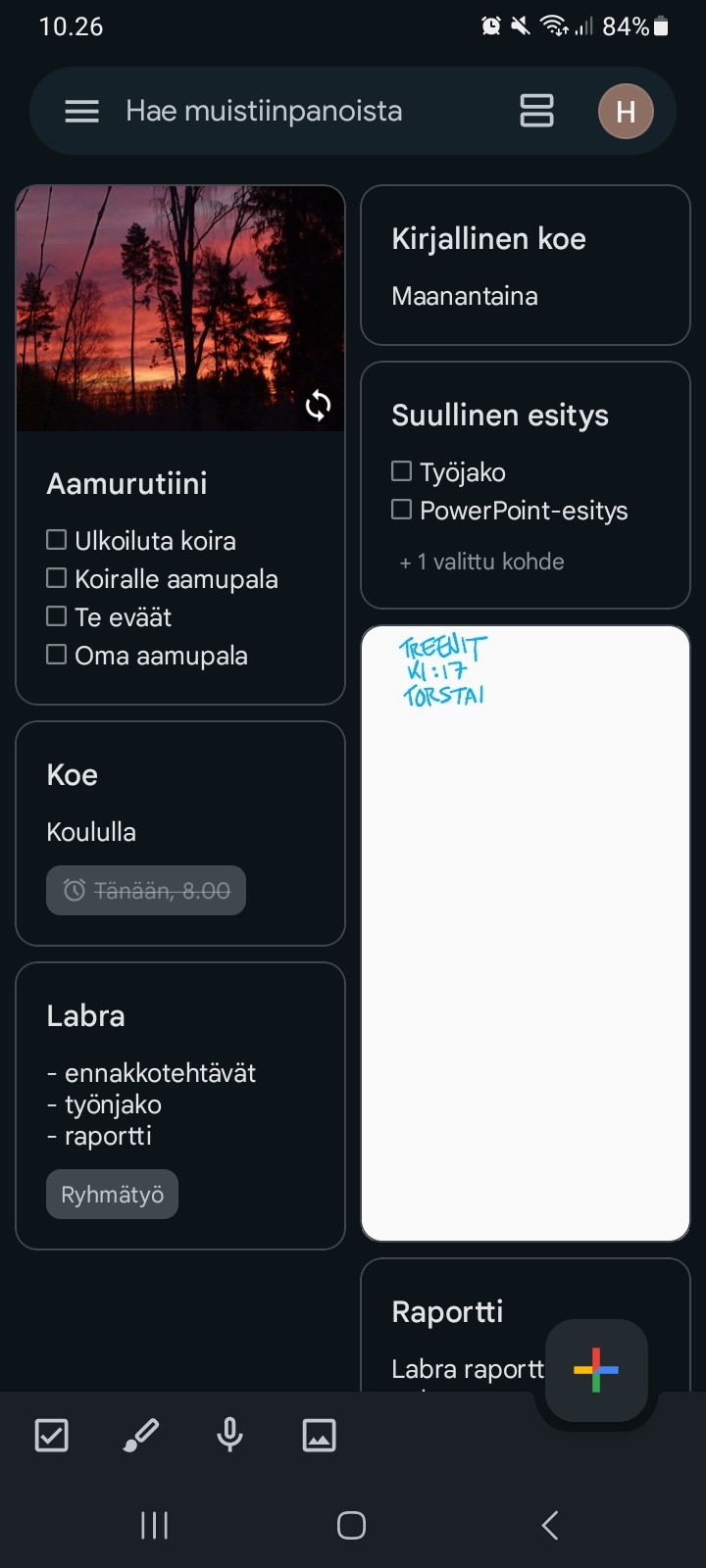Open the handwritten Treenit drawing note
Screen dimensions: 706x1568
click(526, 933)
